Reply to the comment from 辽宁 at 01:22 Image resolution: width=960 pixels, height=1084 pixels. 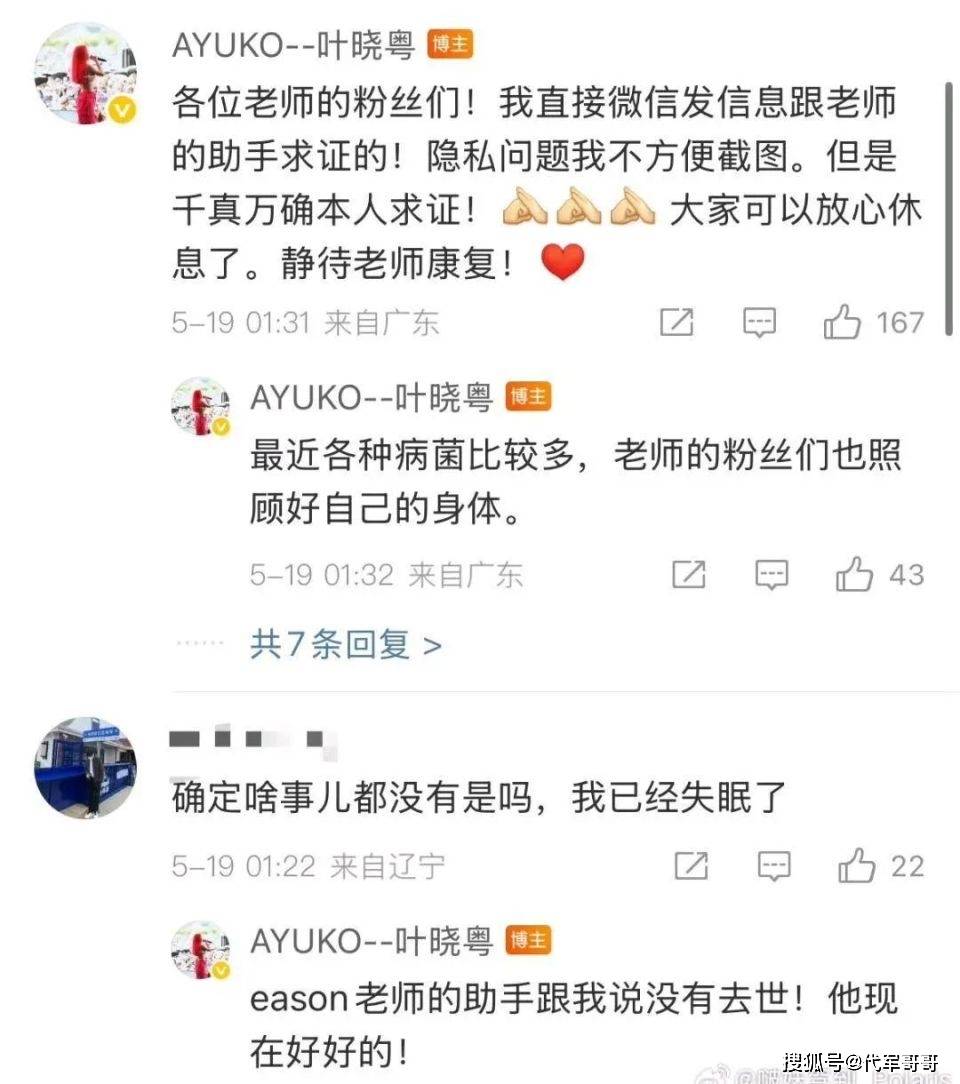tap(773, 866)
